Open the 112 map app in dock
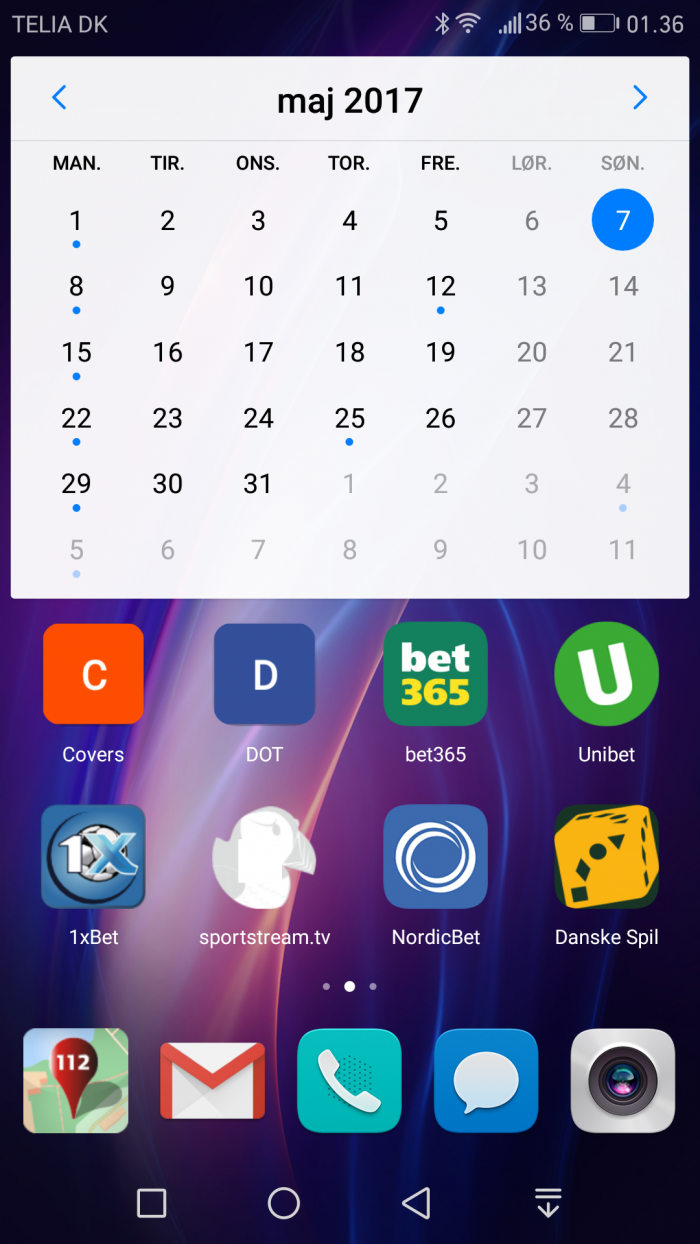The width and height of the screenshot is (700, 1244). pyautogui.click(x=76, y=1080)
